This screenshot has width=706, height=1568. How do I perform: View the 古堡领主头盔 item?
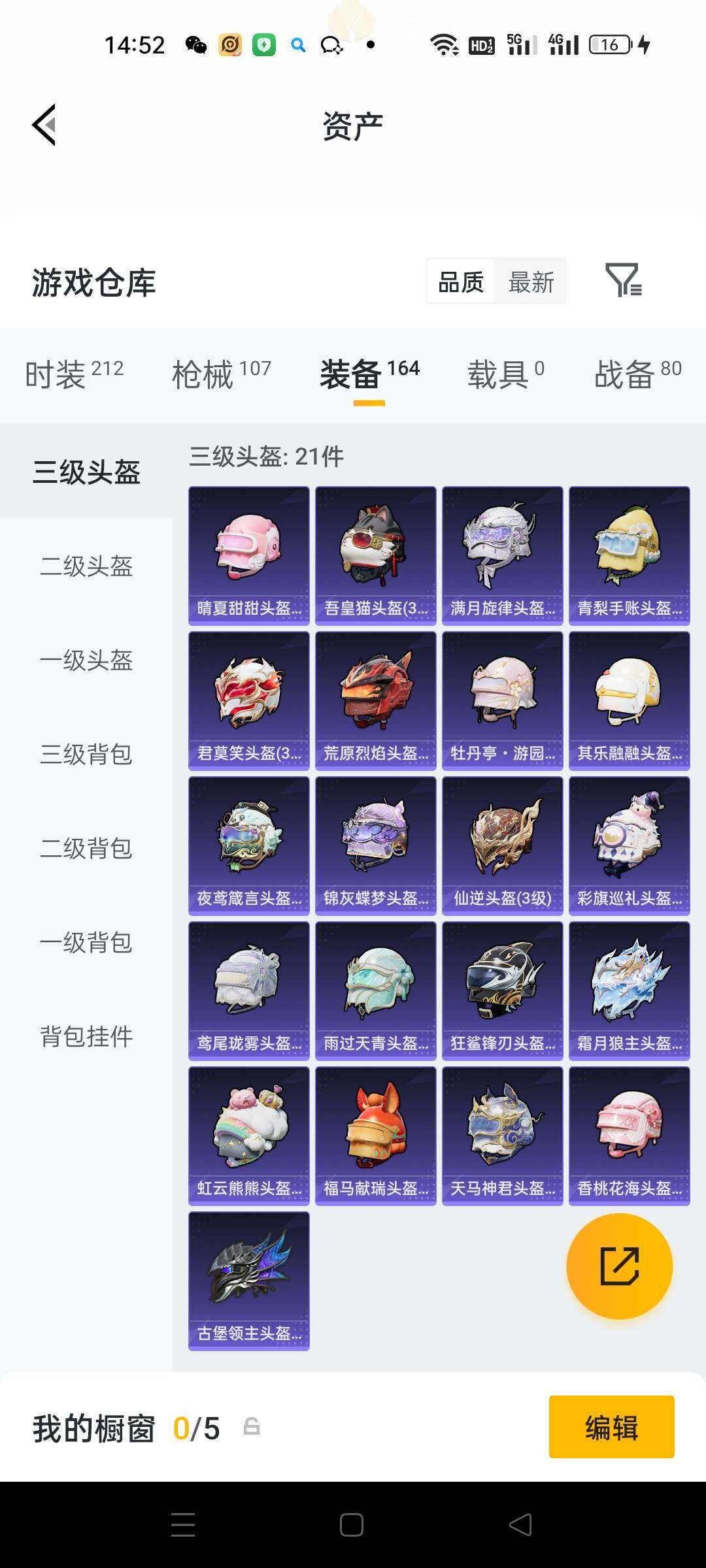(x=249, y=1281)
